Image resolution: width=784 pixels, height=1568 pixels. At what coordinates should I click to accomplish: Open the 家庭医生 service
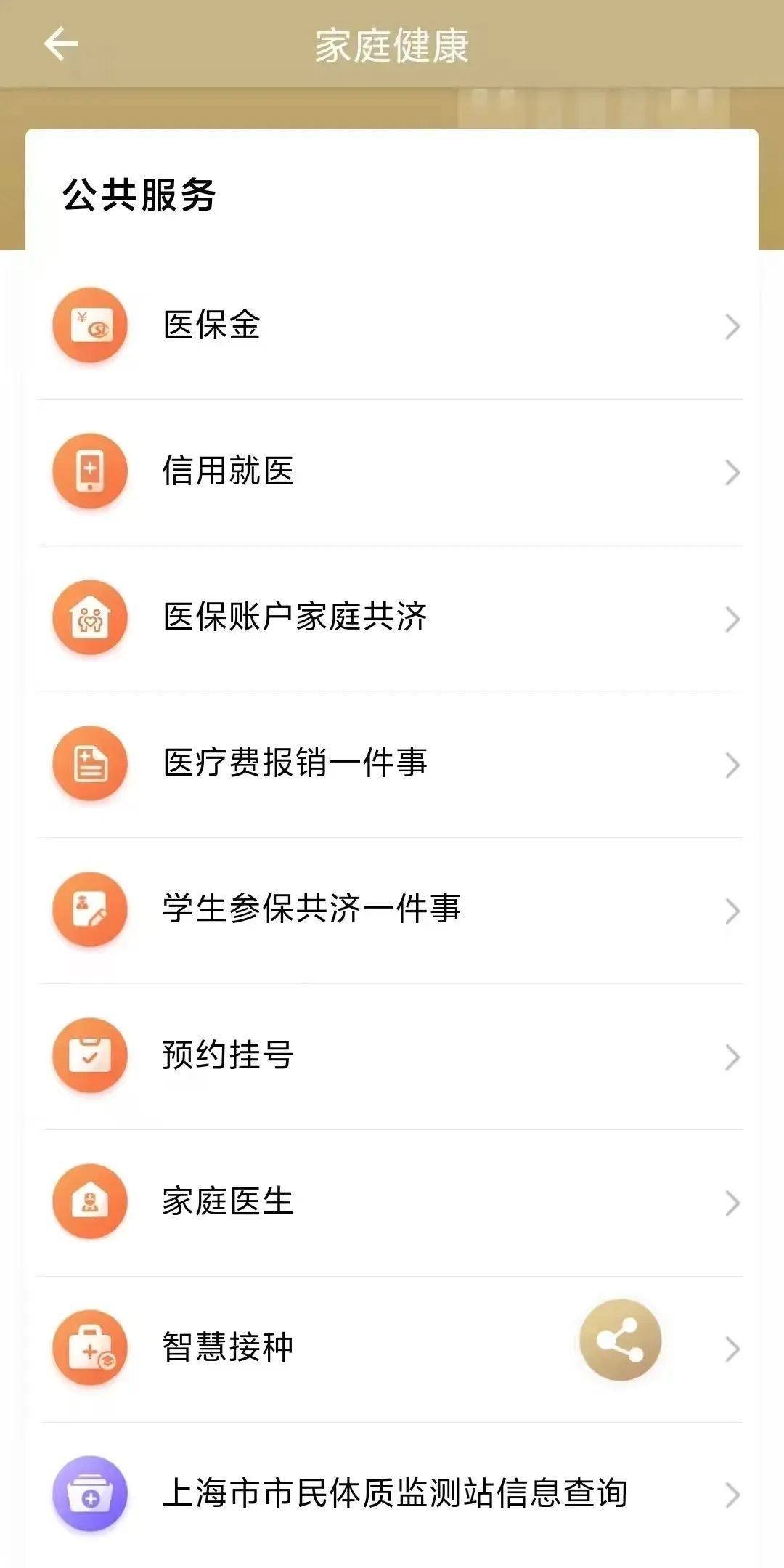click(228, 1201)
